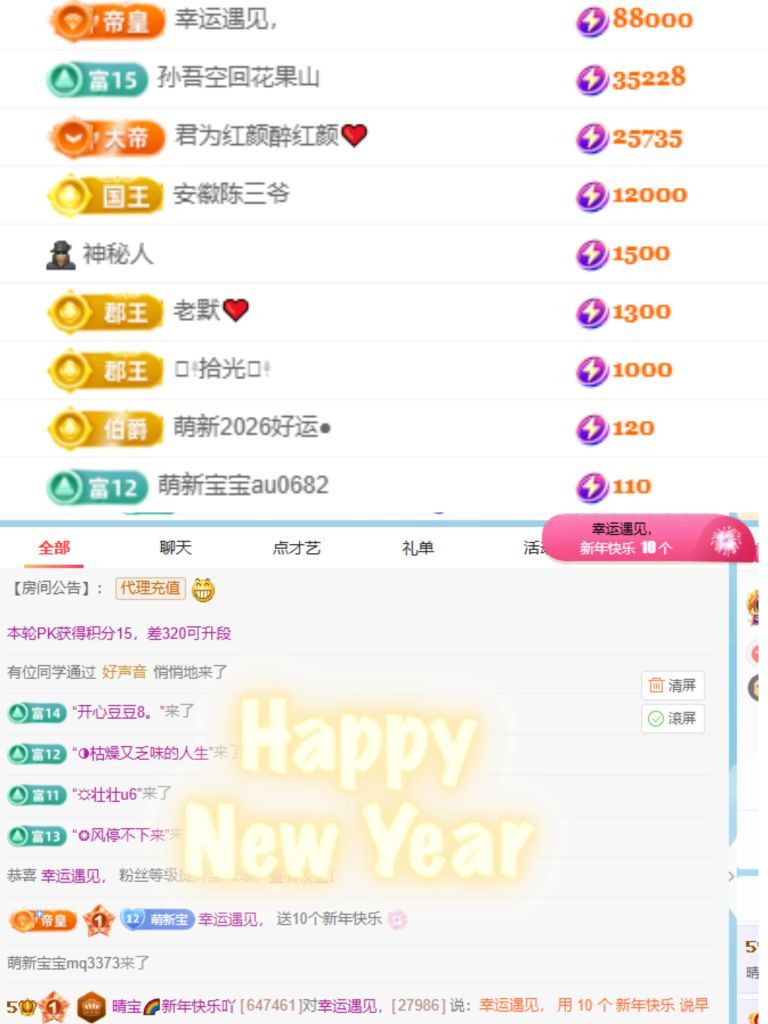Expand the right sidebar arrow chevron

point(733,877)
